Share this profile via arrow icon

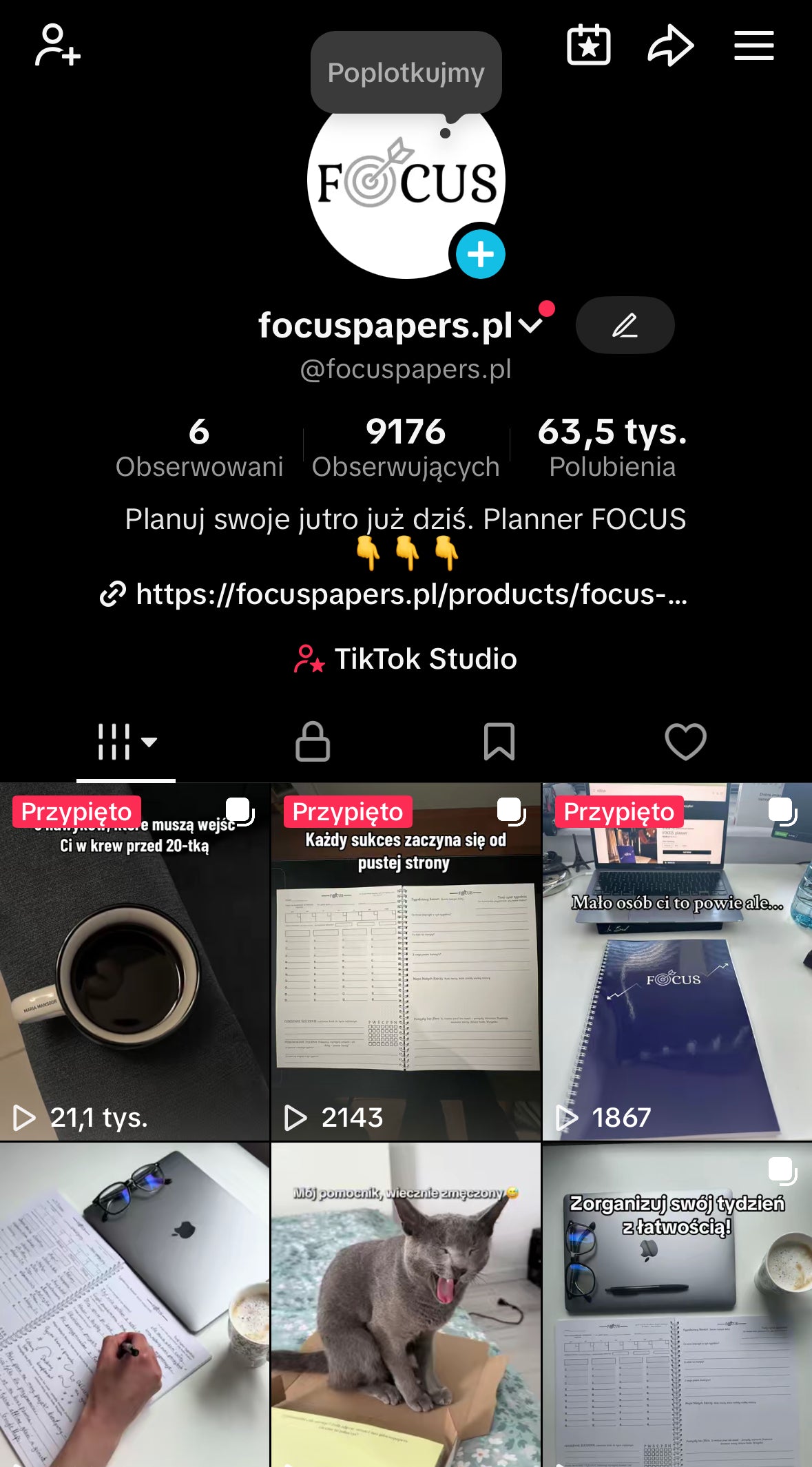pyautogui.click(x=670, y=46)
